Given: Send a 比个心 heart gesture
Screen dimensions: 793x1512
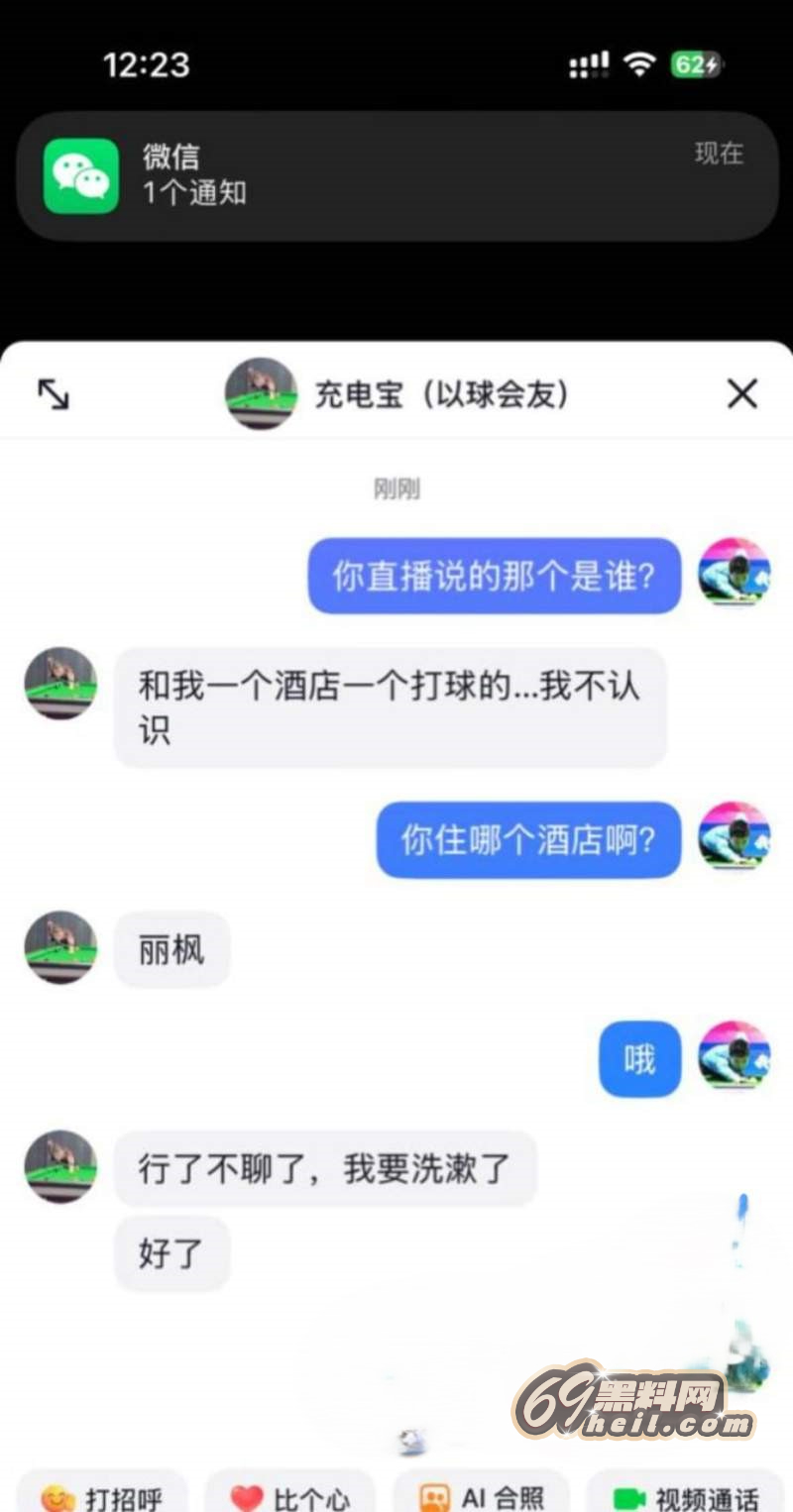Looking at the screenshot, I should (290, 1493).
